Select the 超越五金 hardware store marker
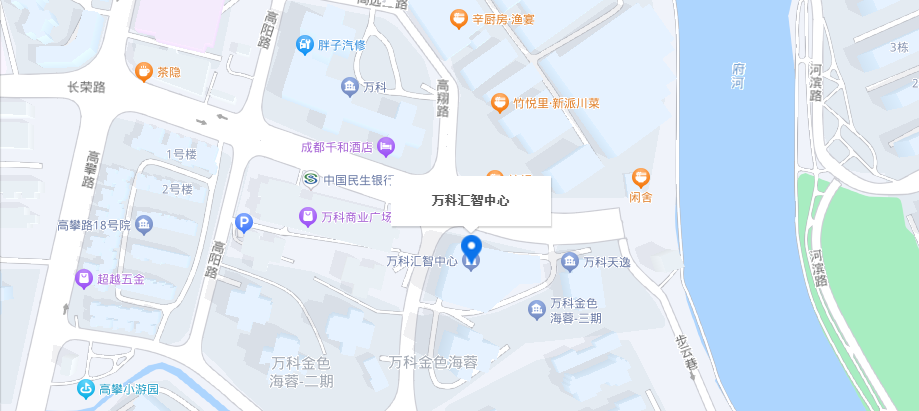The height and width of the screenshot is (411, 919). tap(85, 278)
